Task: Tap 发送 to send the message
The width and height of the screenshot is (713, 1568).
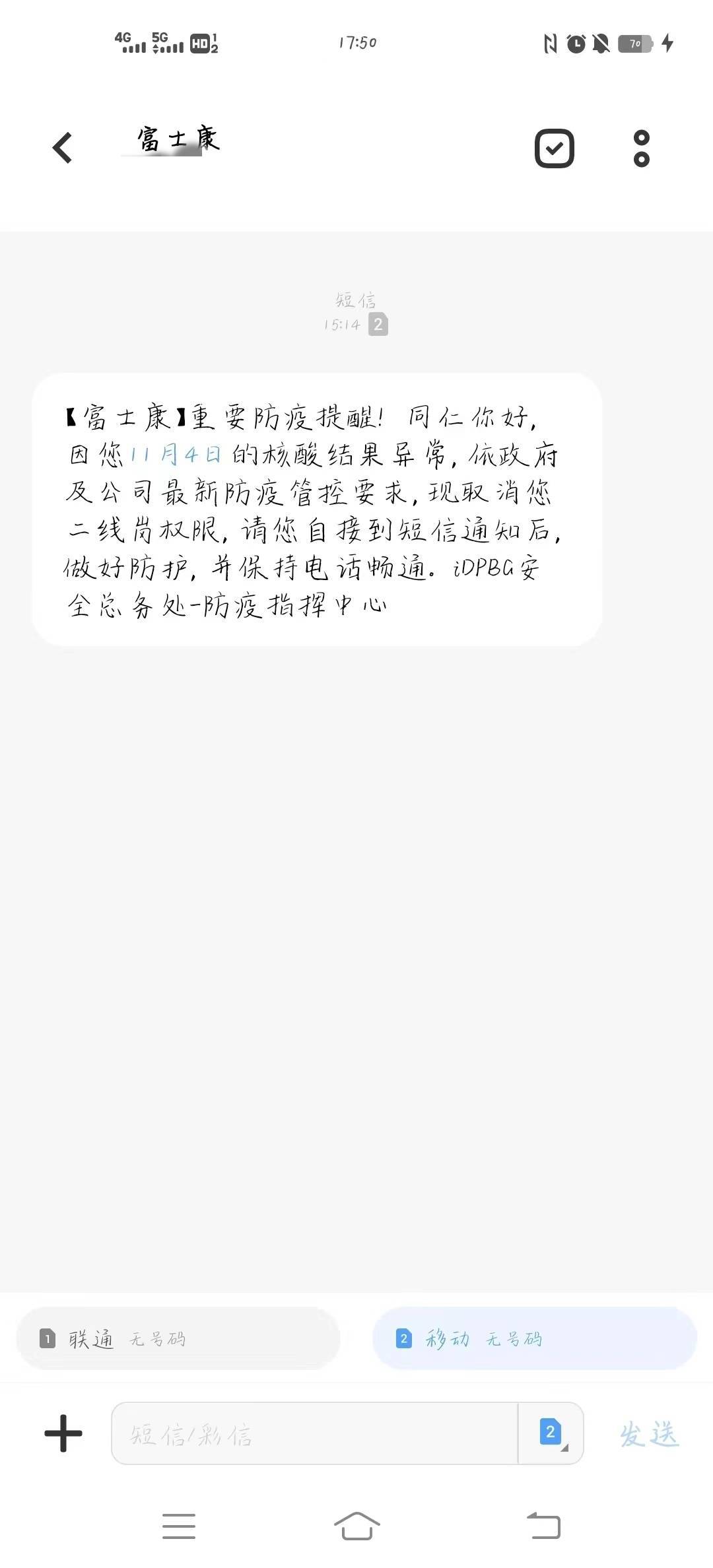Action: coord(649,1433)
